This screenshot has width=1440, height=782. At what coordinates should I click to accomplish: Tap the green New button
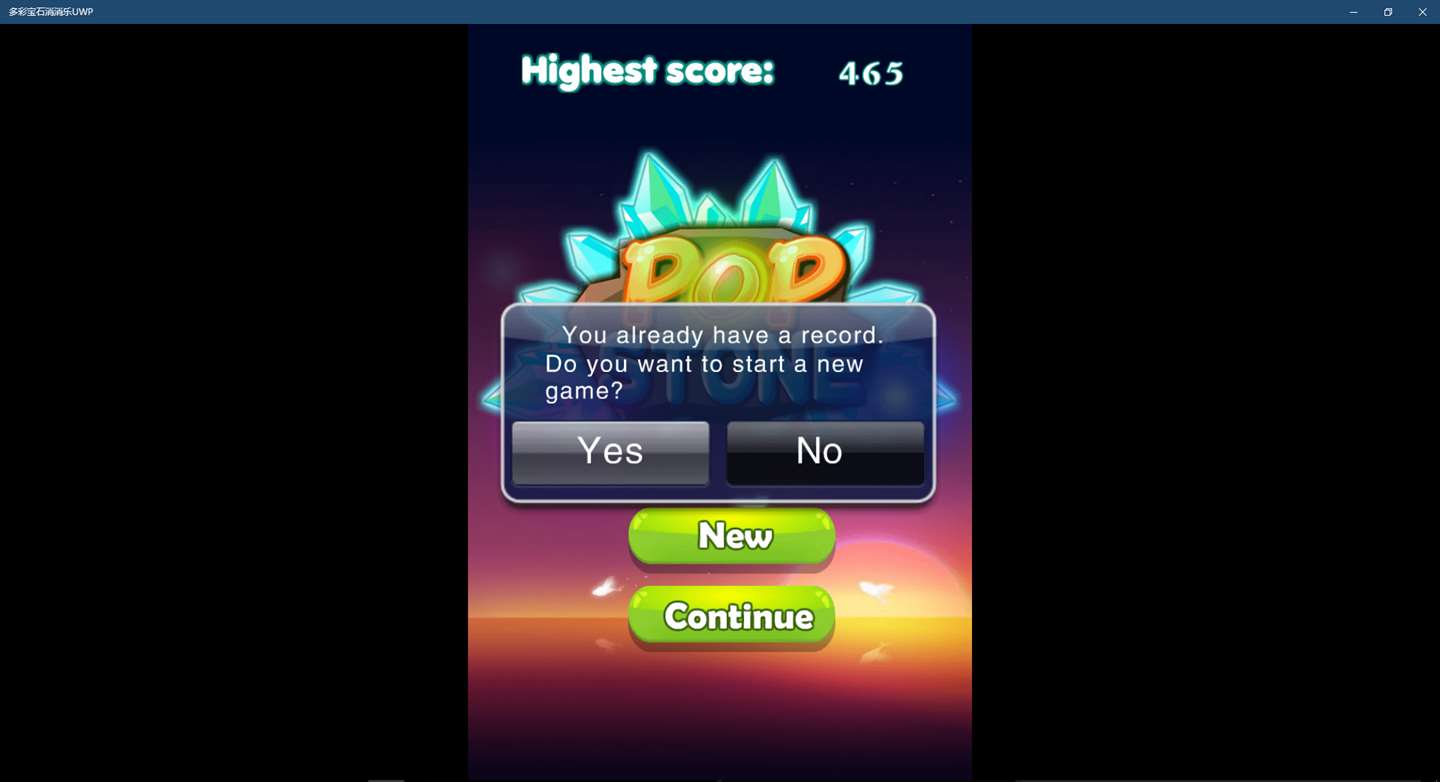click(x=732, y=536)
